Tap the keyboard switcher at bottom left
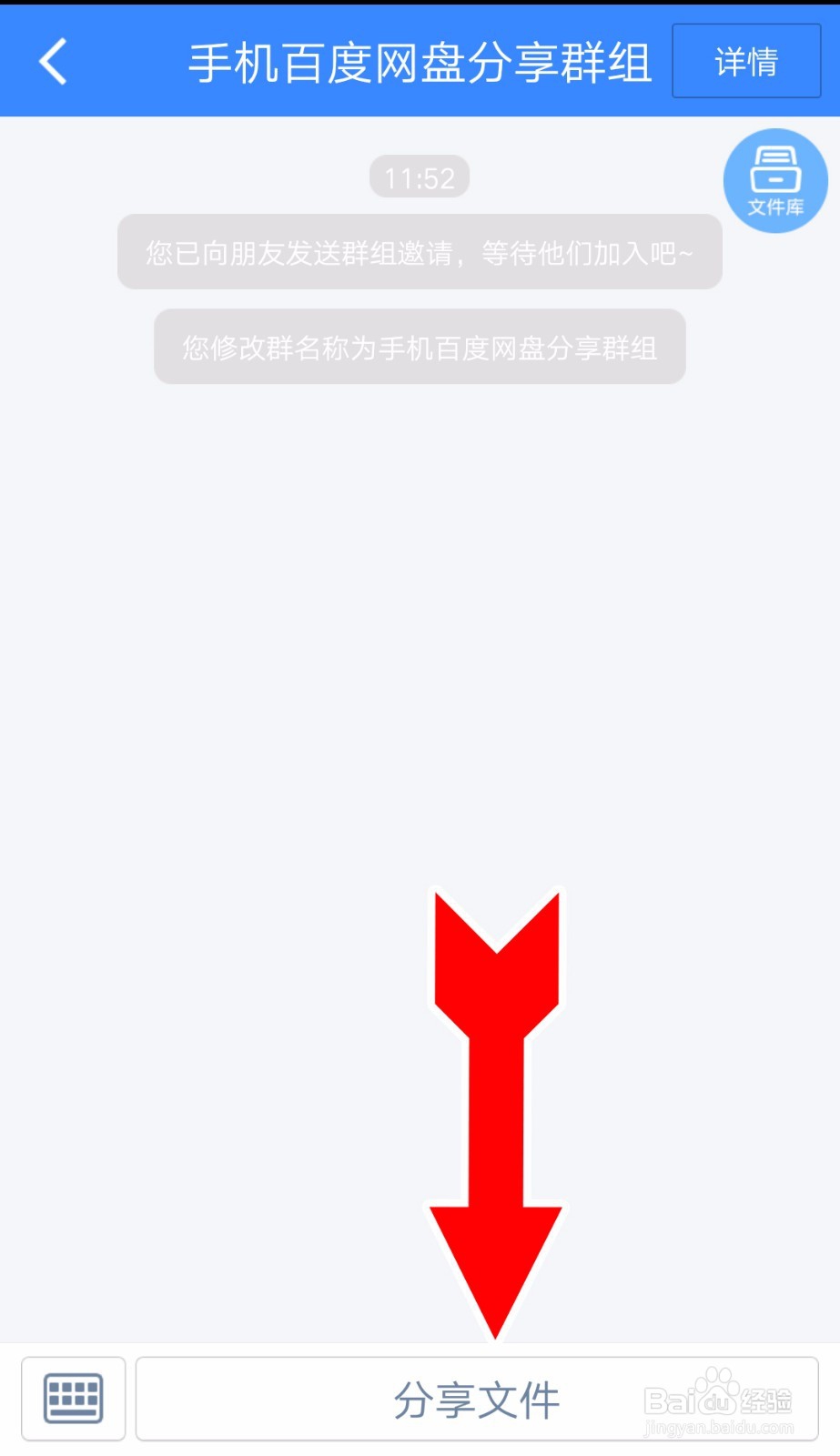 pos(73,1398)
